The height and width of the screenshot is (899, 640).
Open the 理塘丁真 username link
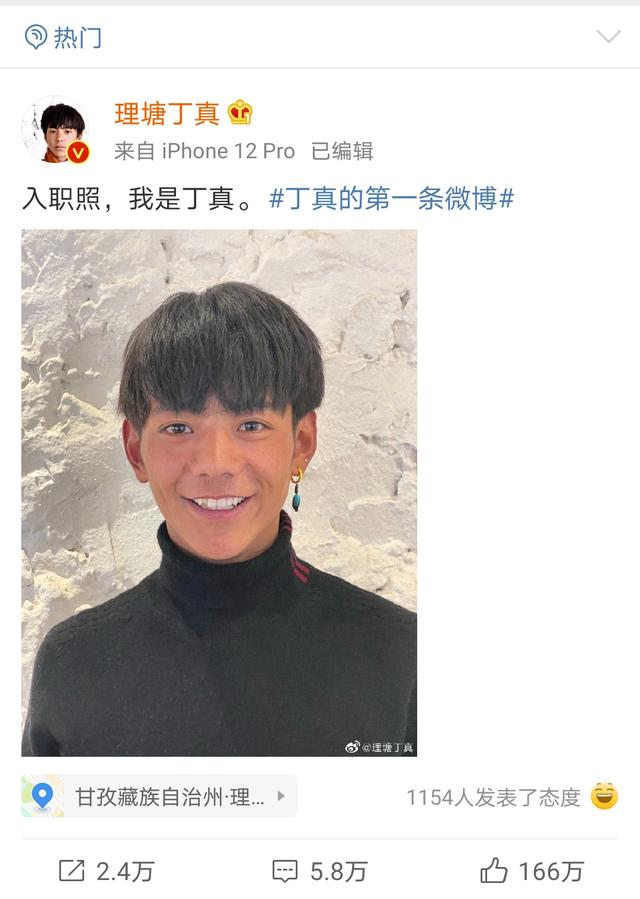[166, 113]
